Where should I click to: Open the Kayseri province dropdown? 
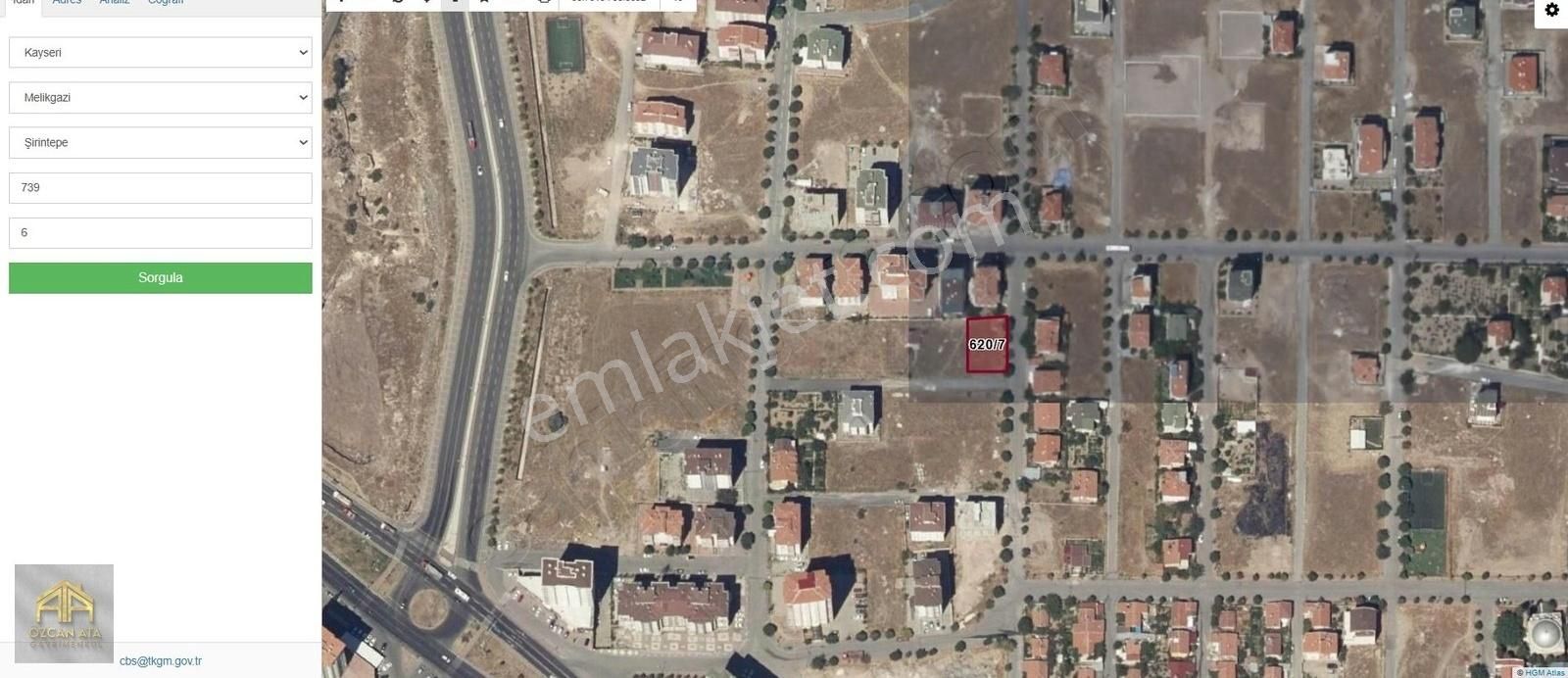pos(160,53)
